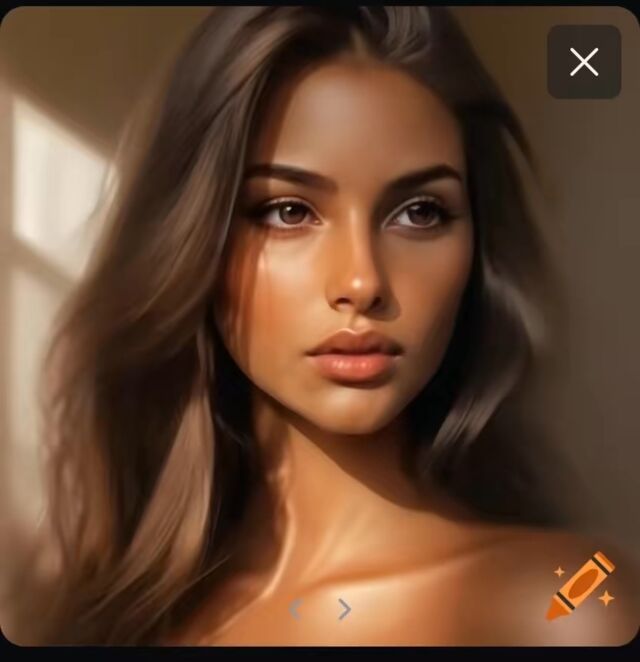Close the image viewer
The image size is (640, 662).
point(584,62)
